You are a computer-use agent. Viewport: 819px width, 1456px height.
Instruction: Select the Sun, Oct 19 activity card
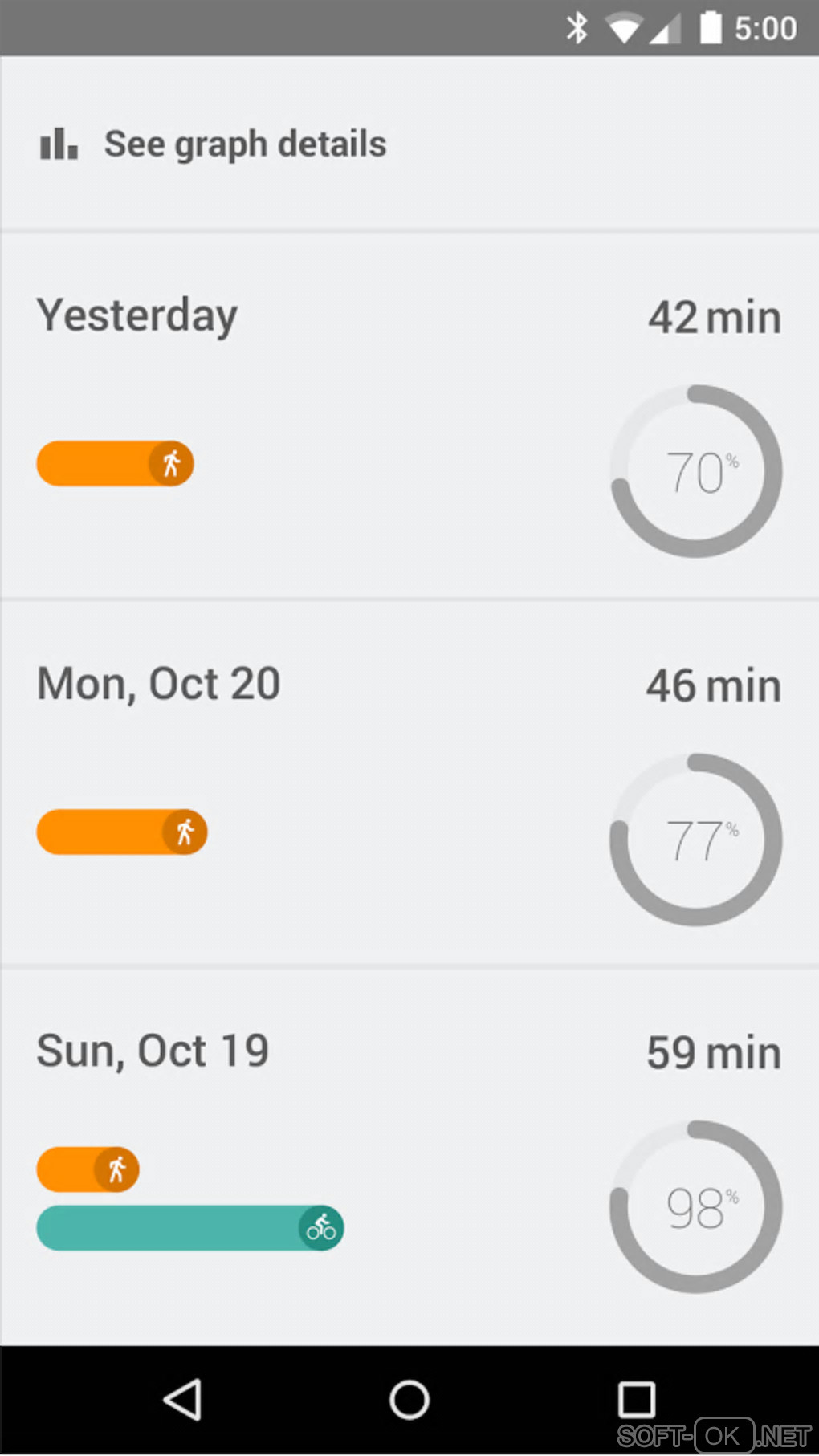tap(409, 1156)
